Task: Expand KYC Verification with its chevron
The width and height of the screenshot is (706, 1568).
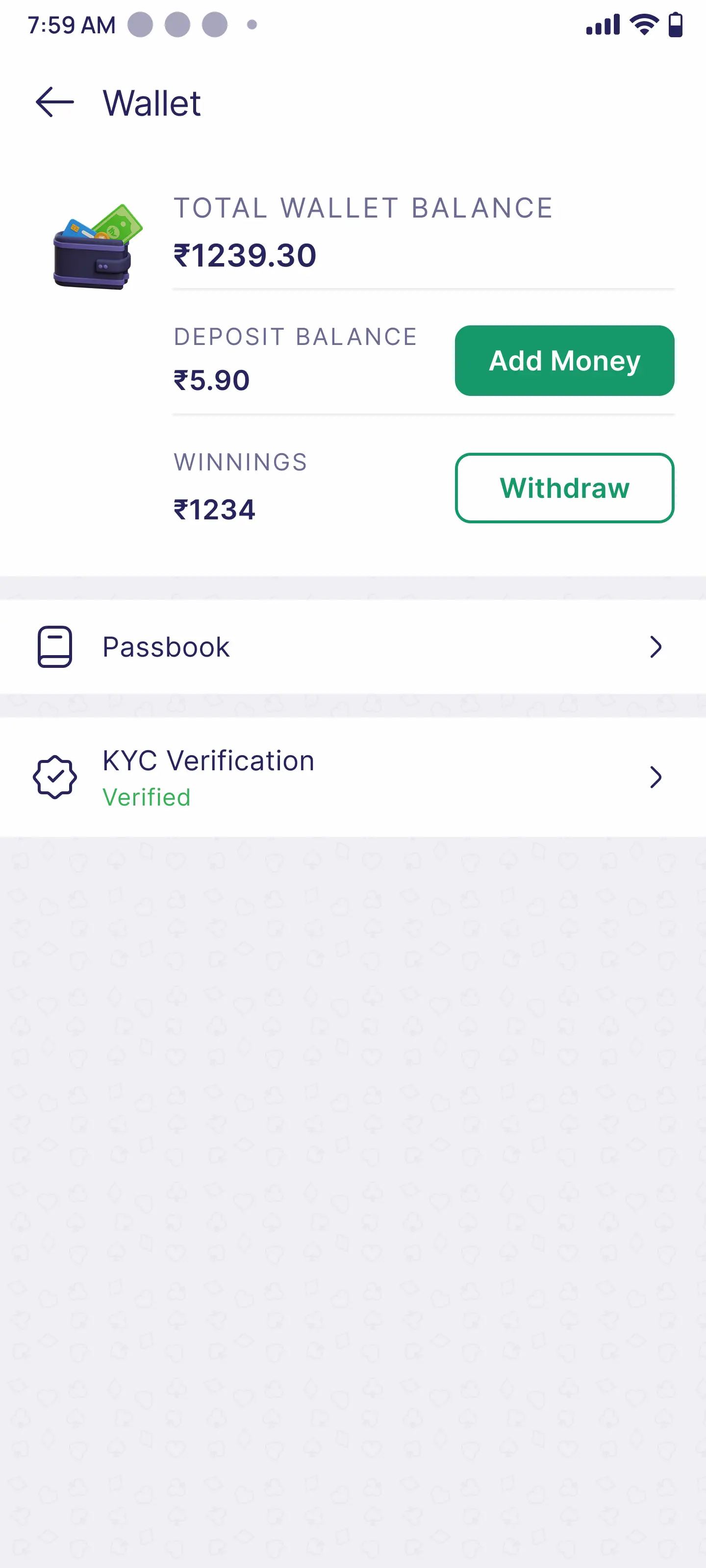Action: tap(656, 776)
